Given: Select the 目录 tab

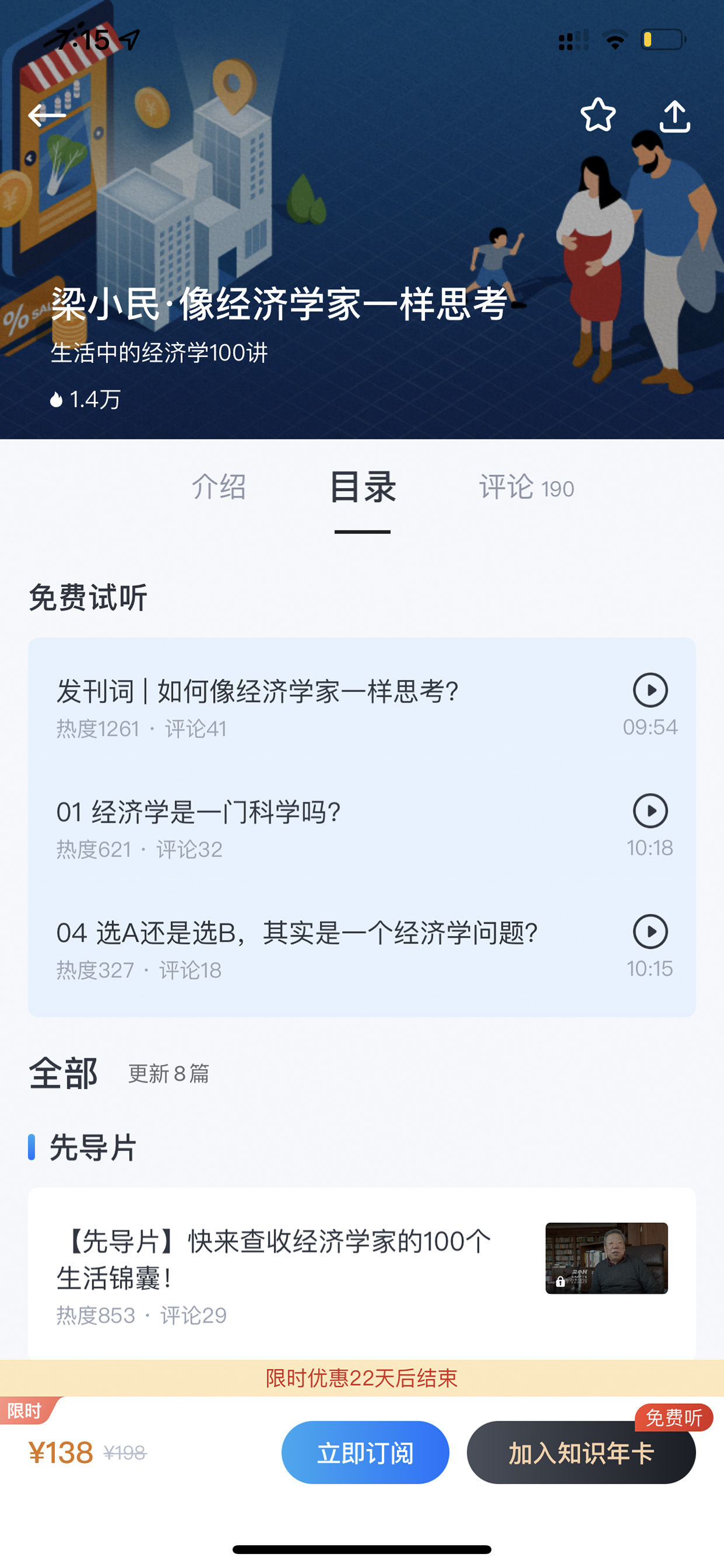Looking at the screenshot, I should 363,487.
